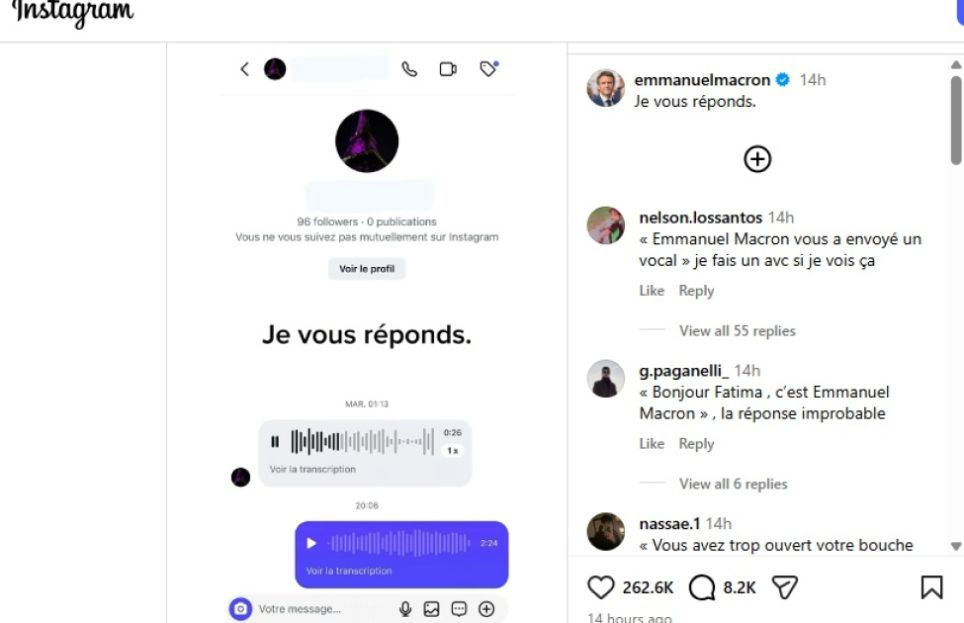This screenshot has width=964, height=623.
Task: Share the post with the paper plane icon
Action: coord(785,587)
